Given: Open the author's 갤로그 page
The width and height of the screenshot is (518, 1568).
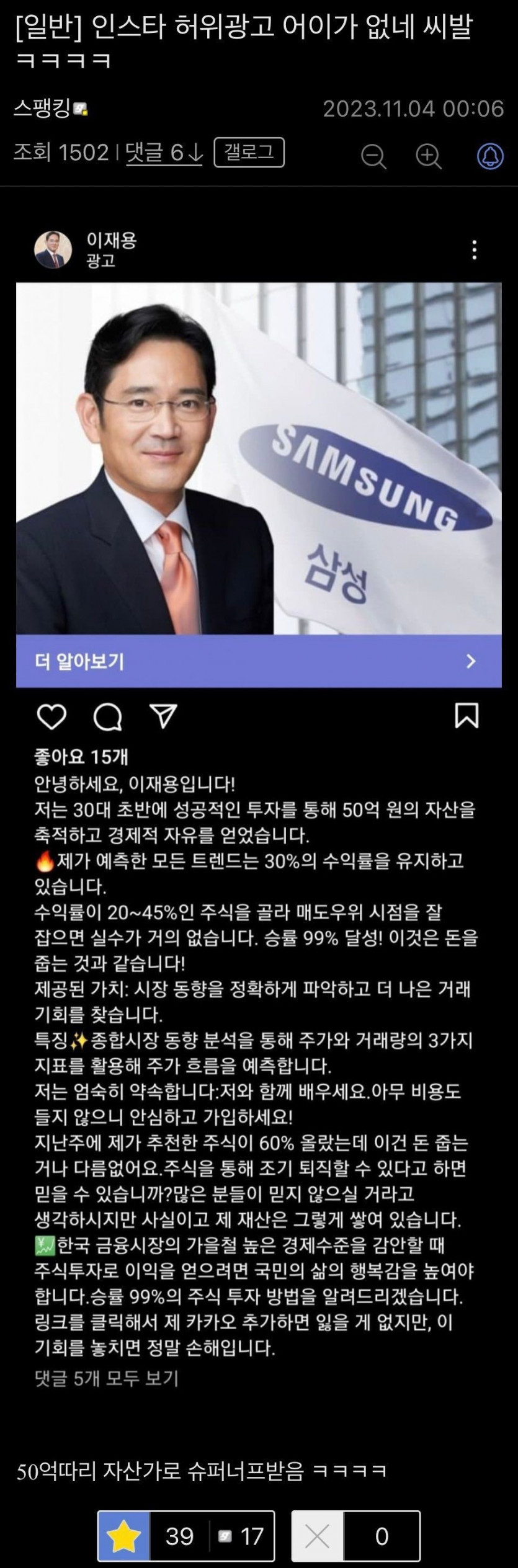Looking at the screenshot, I should pos(249,152).
